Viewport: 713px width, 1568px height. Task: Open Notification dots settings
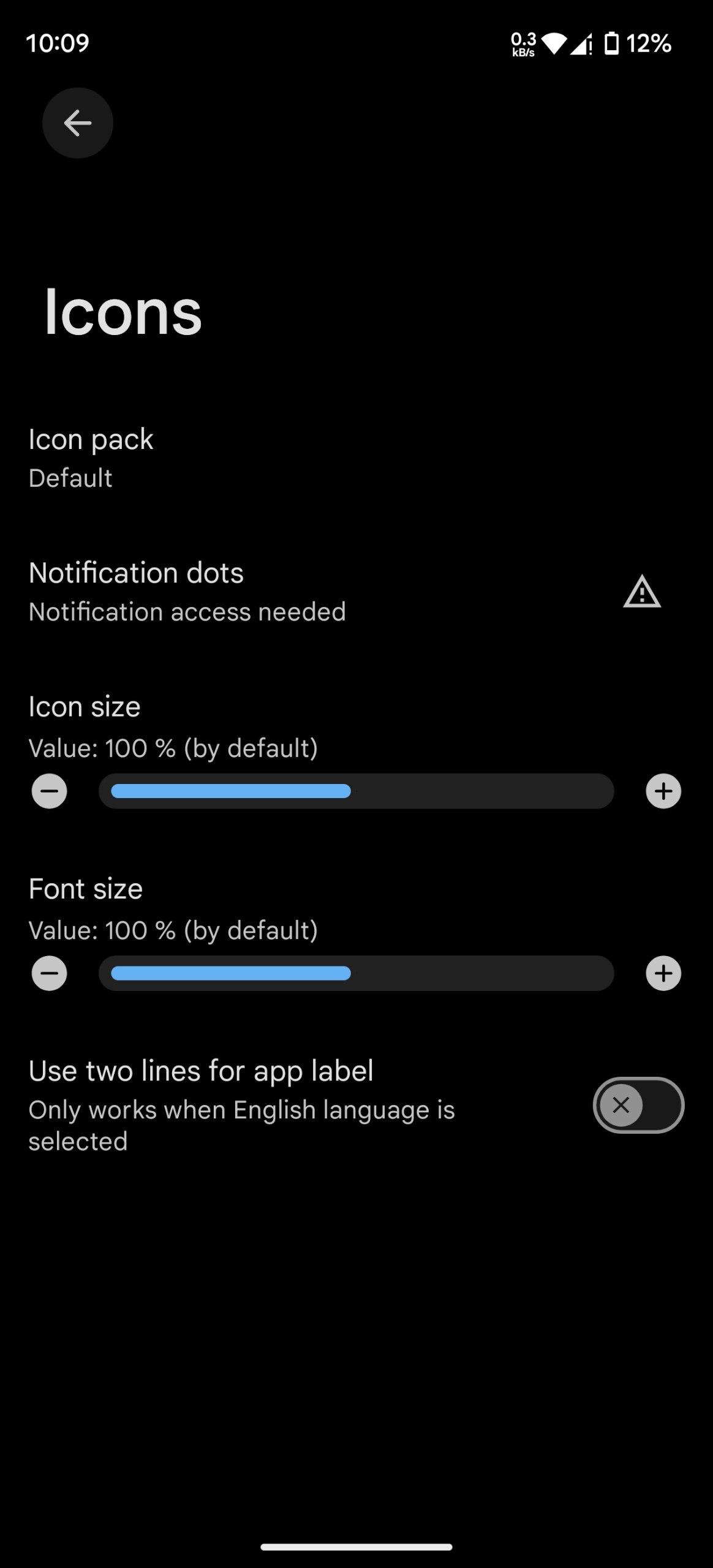pyautogui.click(x=356, y=592)
